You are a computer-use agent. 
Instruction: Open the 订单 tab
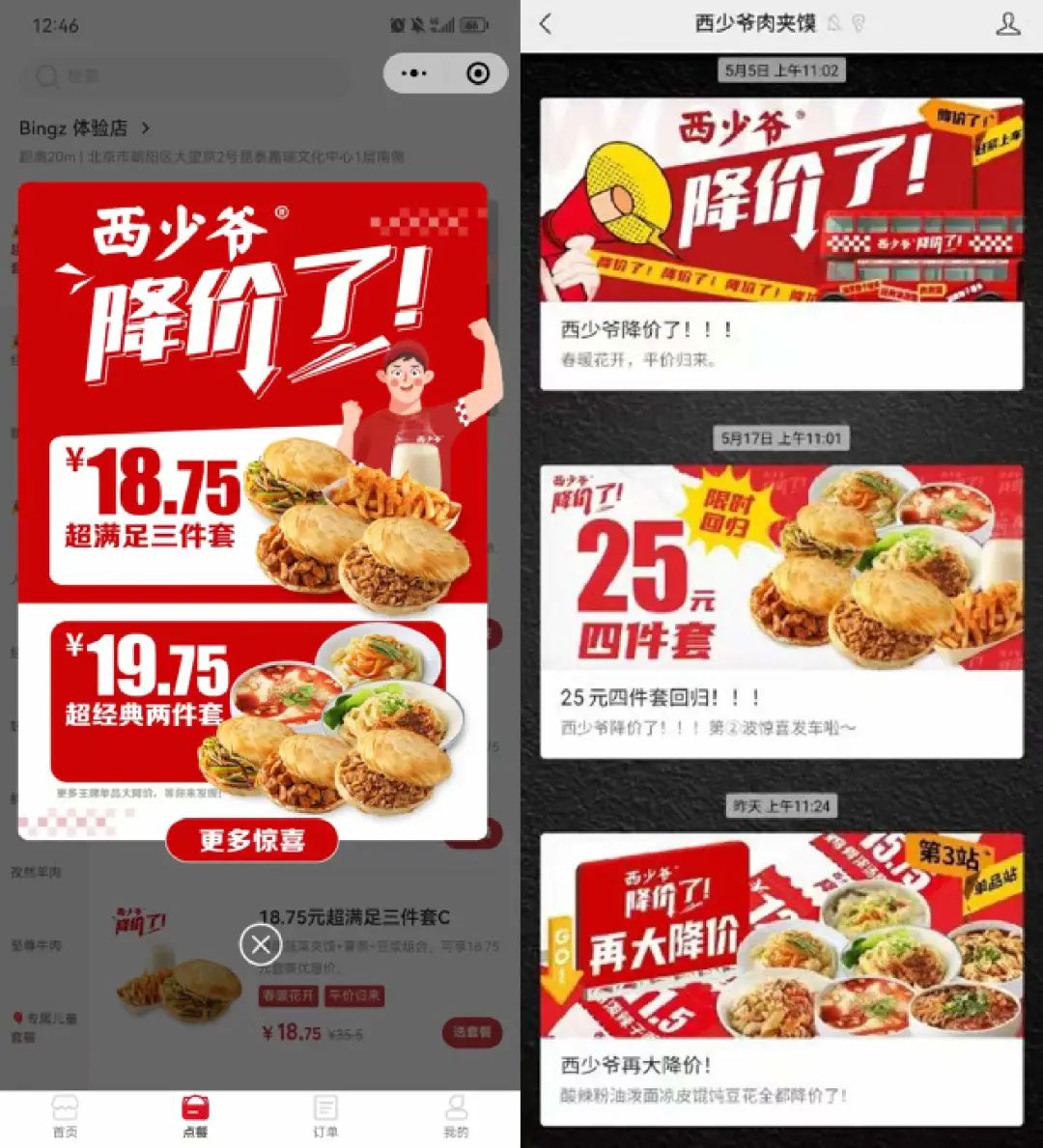tap(325, 1116)
